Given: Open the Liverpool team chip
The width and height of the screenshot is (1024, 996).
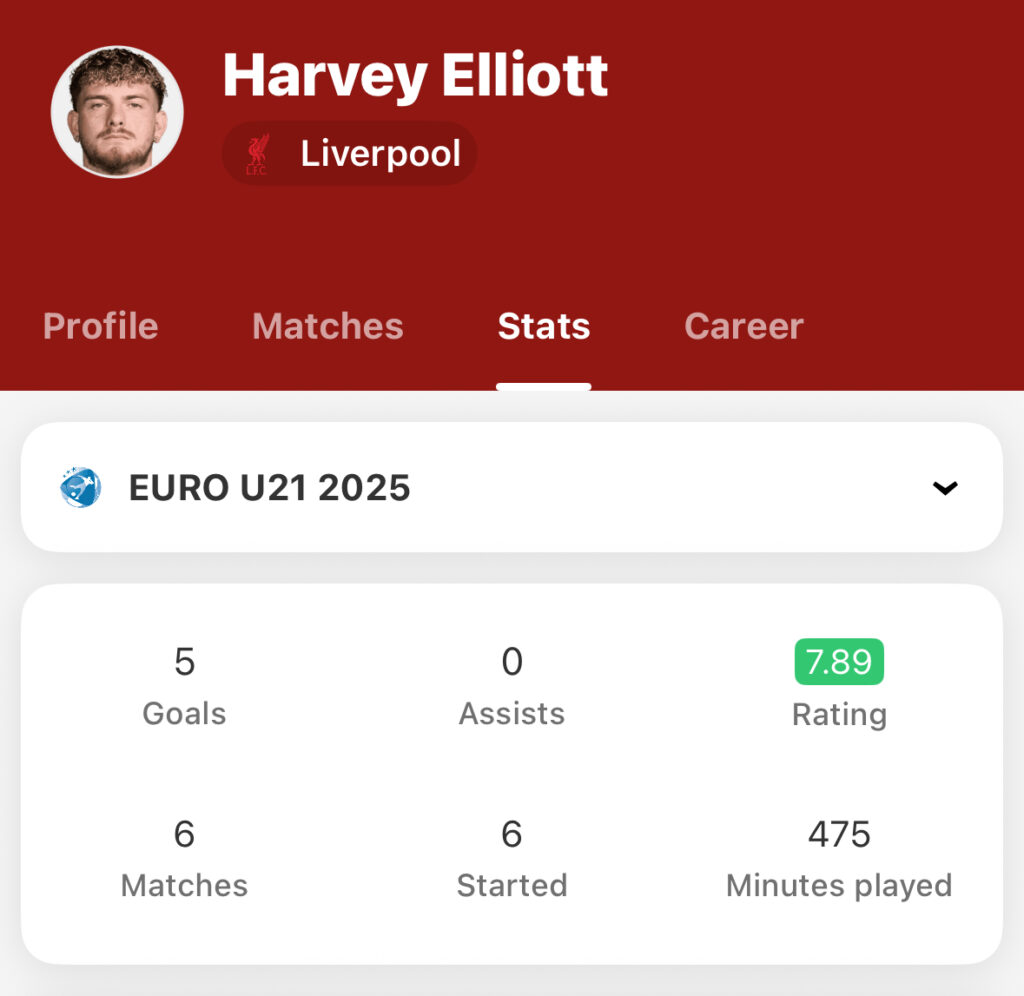Looking at the screenshot, I should 350,154.
